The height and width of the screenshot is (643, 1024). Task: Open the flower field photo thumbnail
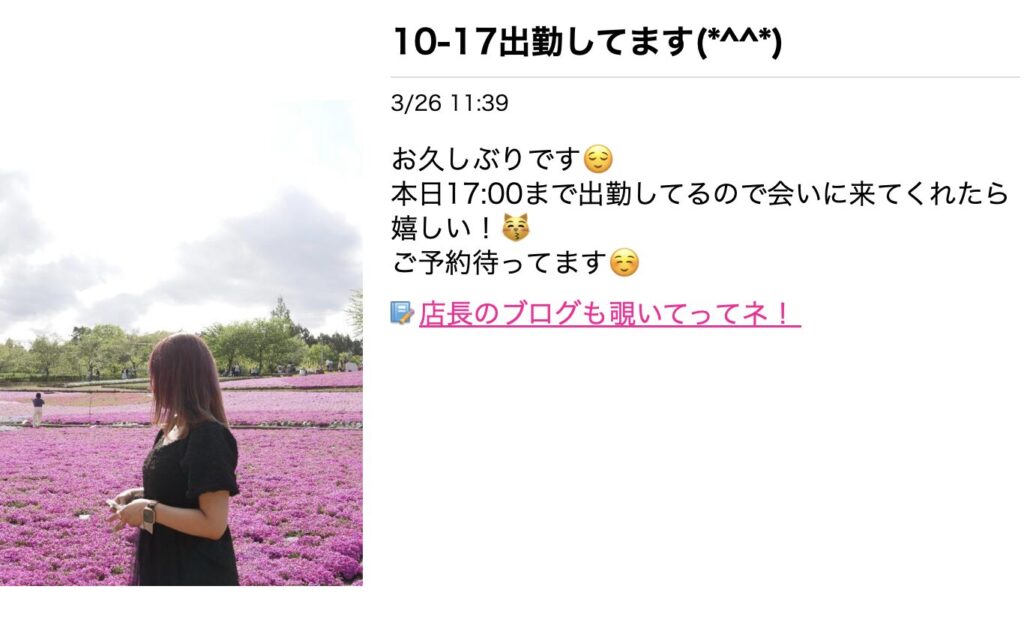(181, 342)
